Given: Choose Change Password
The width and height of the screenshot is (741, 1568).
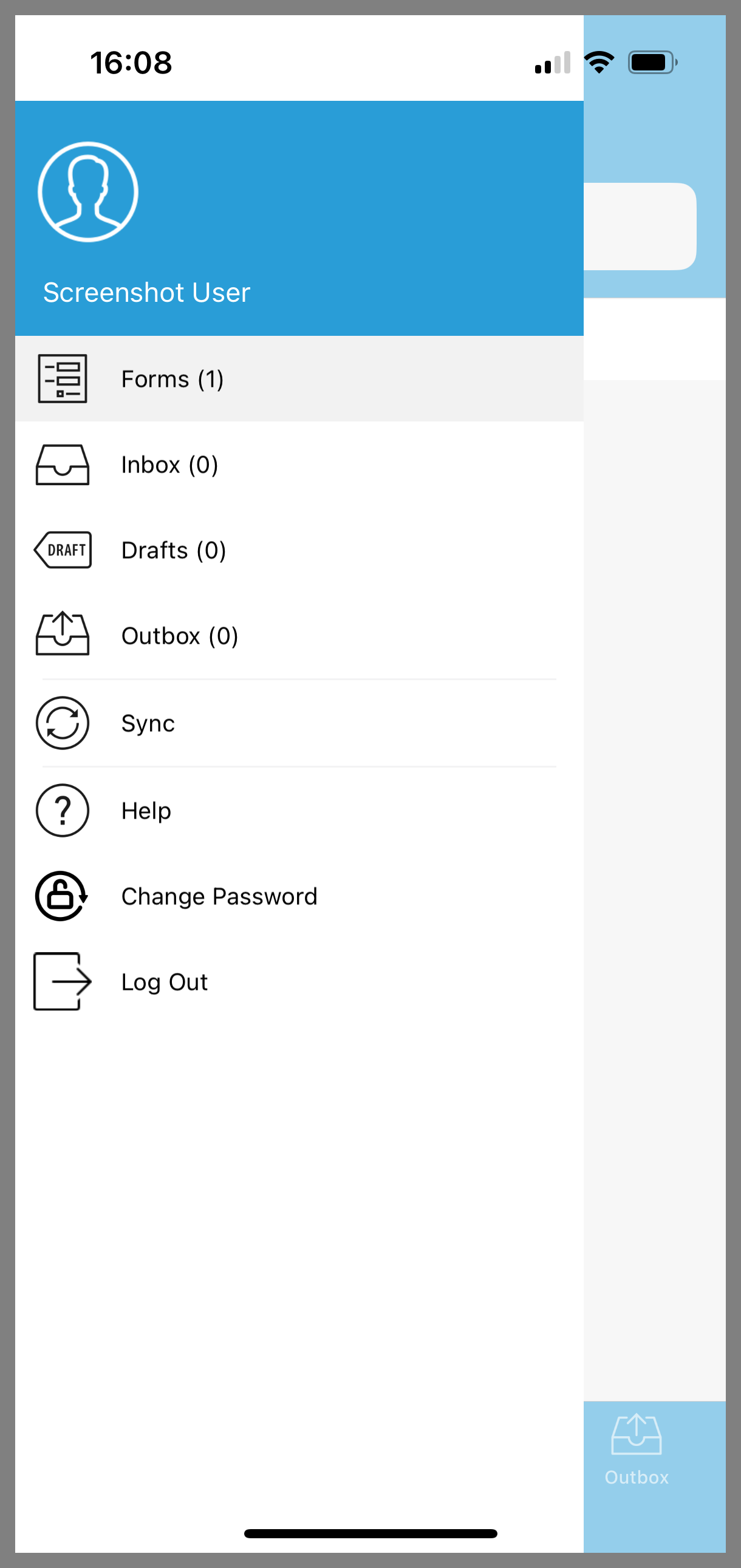Looking at the screenshot, I should click(299, 896).
